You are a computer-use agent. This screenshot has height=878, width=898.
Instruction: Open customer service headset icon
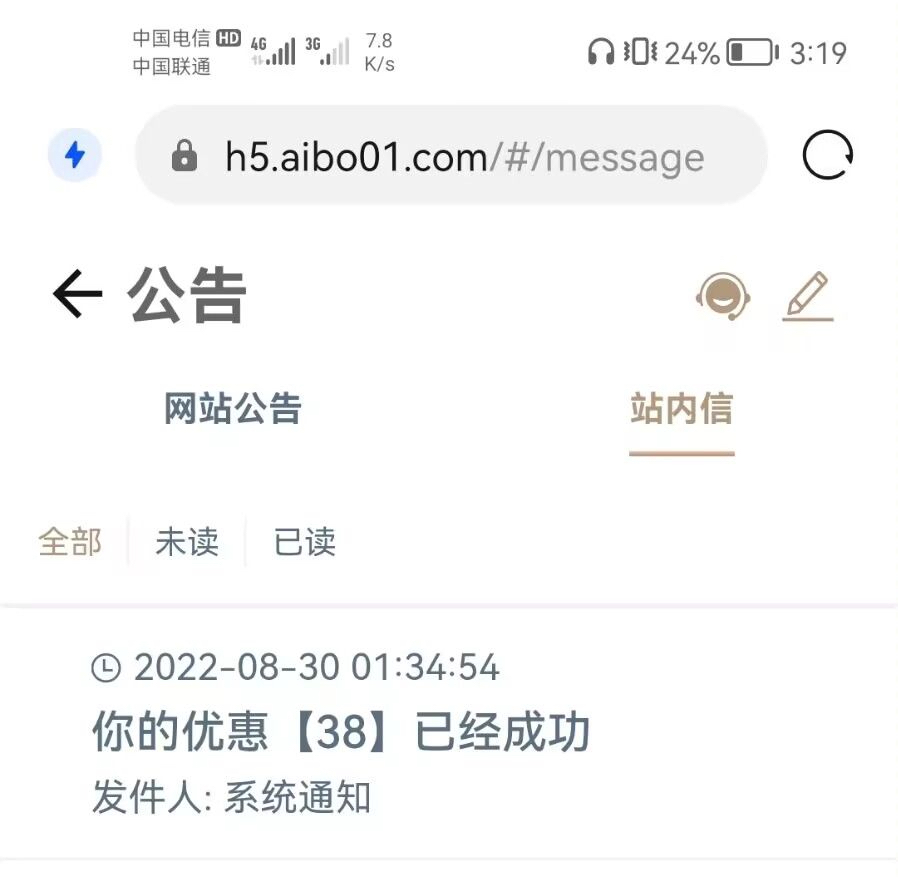tap(723, 296)
